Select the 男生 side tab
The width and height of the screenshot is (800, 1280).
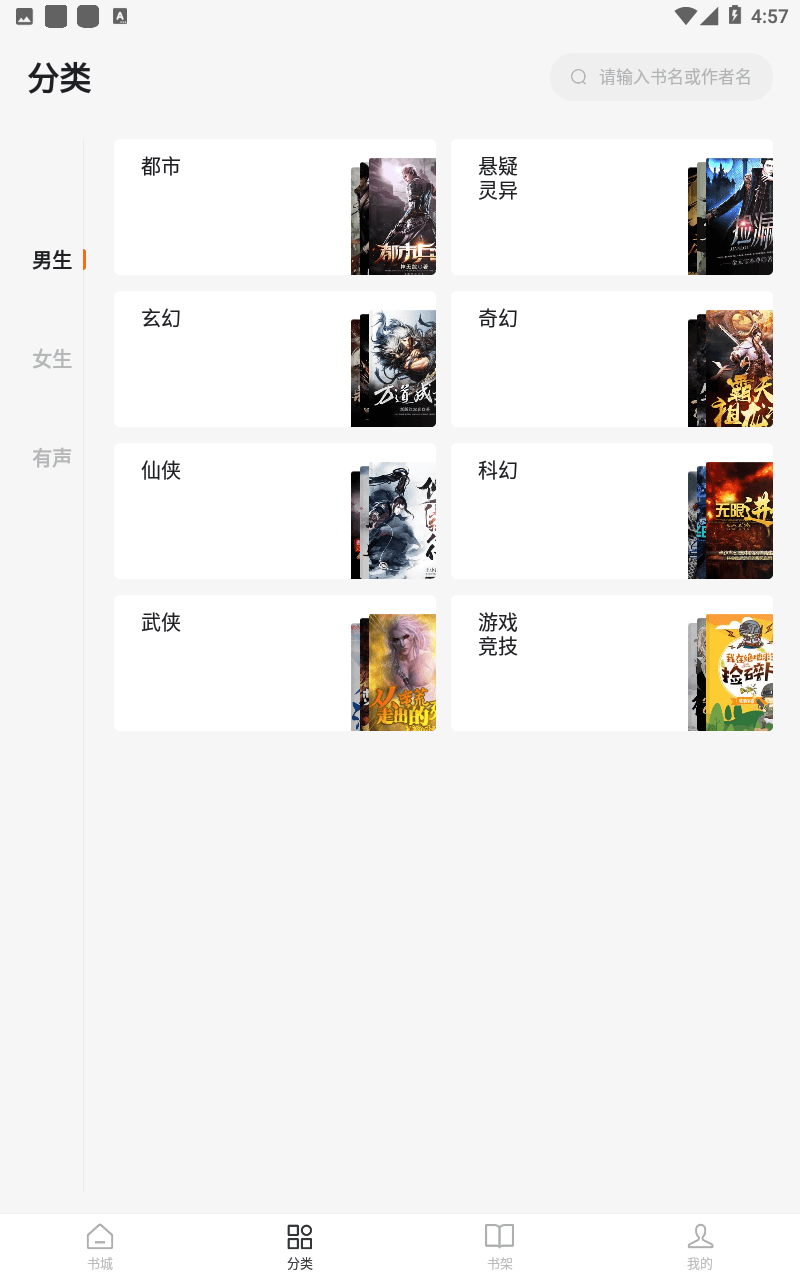(52, 260)
